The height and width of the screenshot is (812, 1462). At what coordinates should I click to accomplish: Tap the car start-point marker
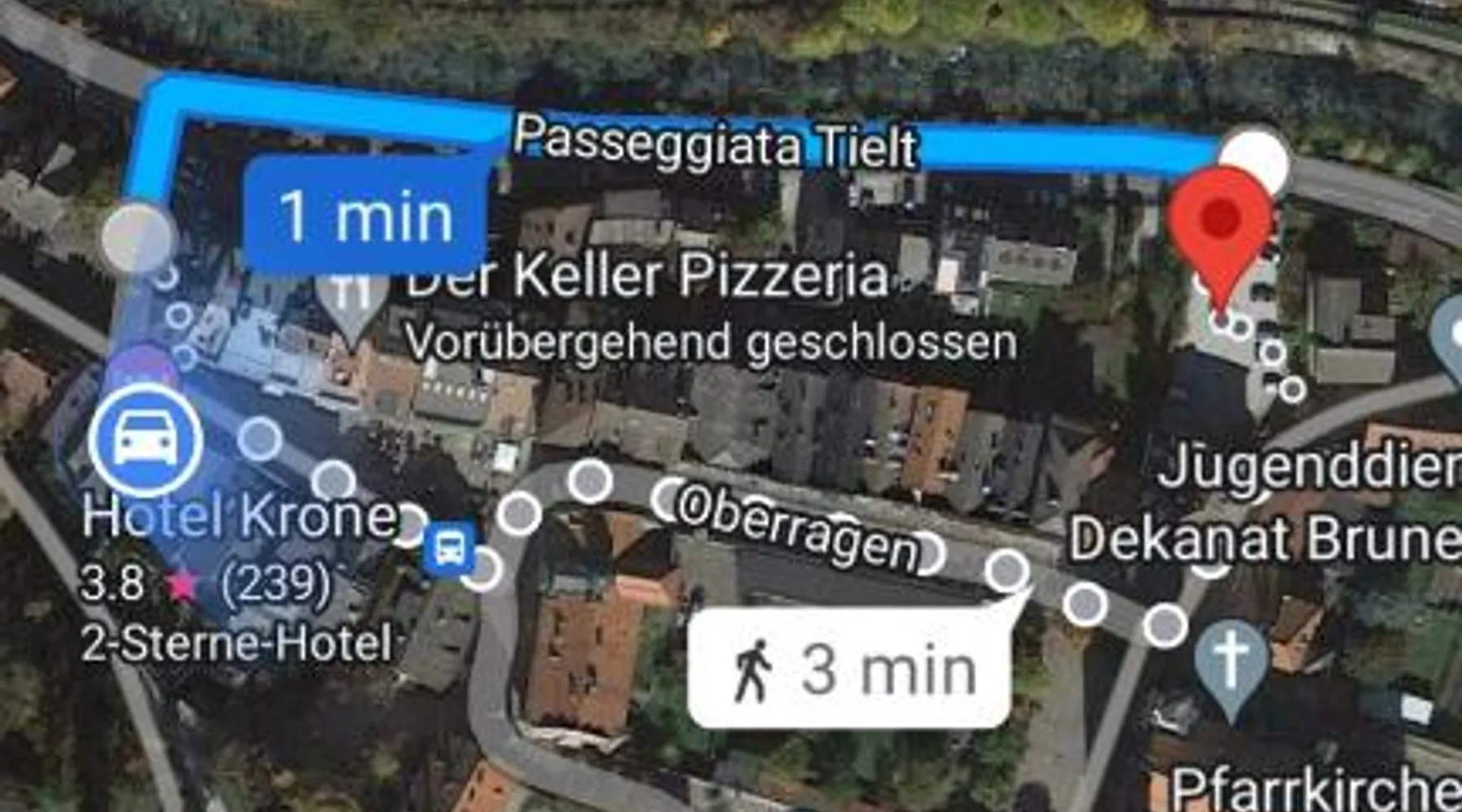tap(146, 441)
